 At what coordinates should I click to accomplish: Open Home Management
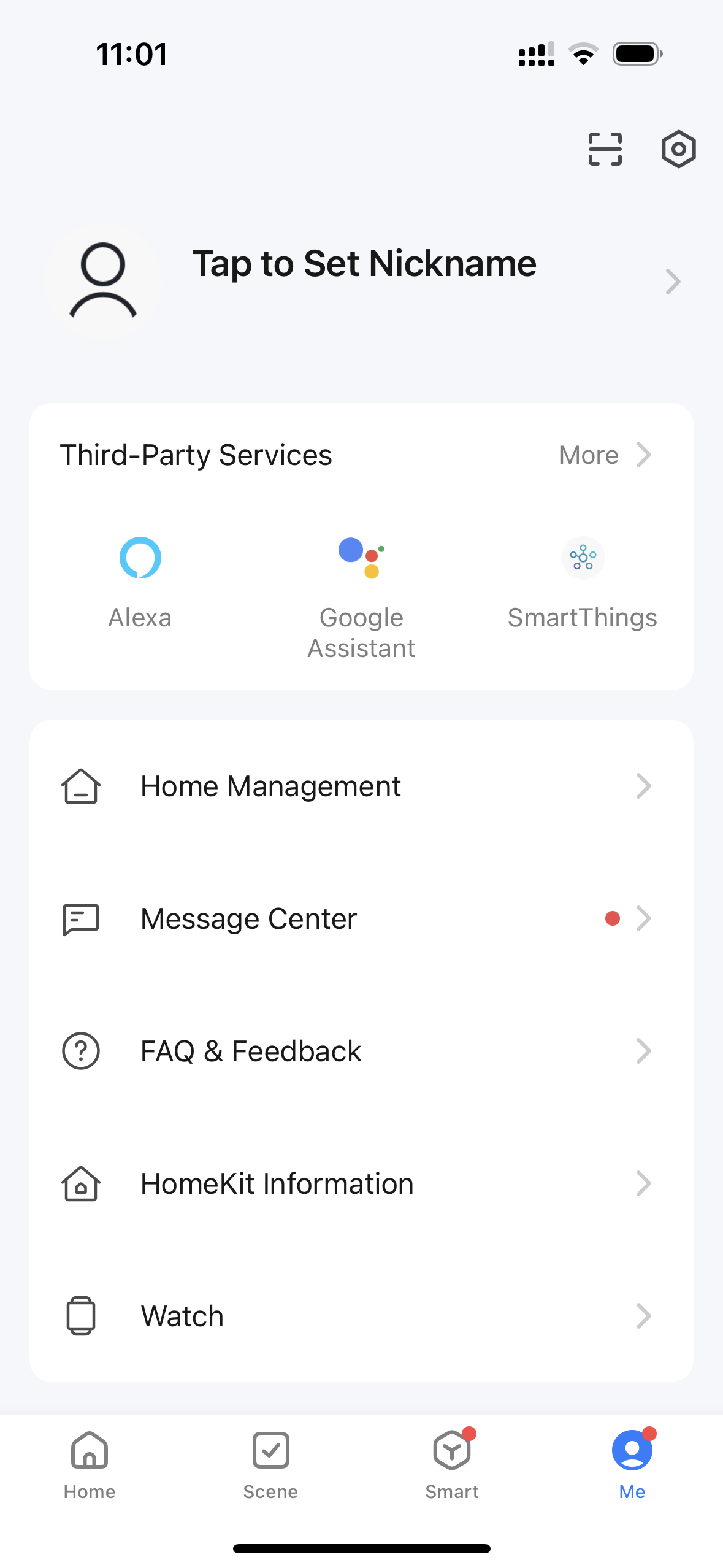point(361,786)
